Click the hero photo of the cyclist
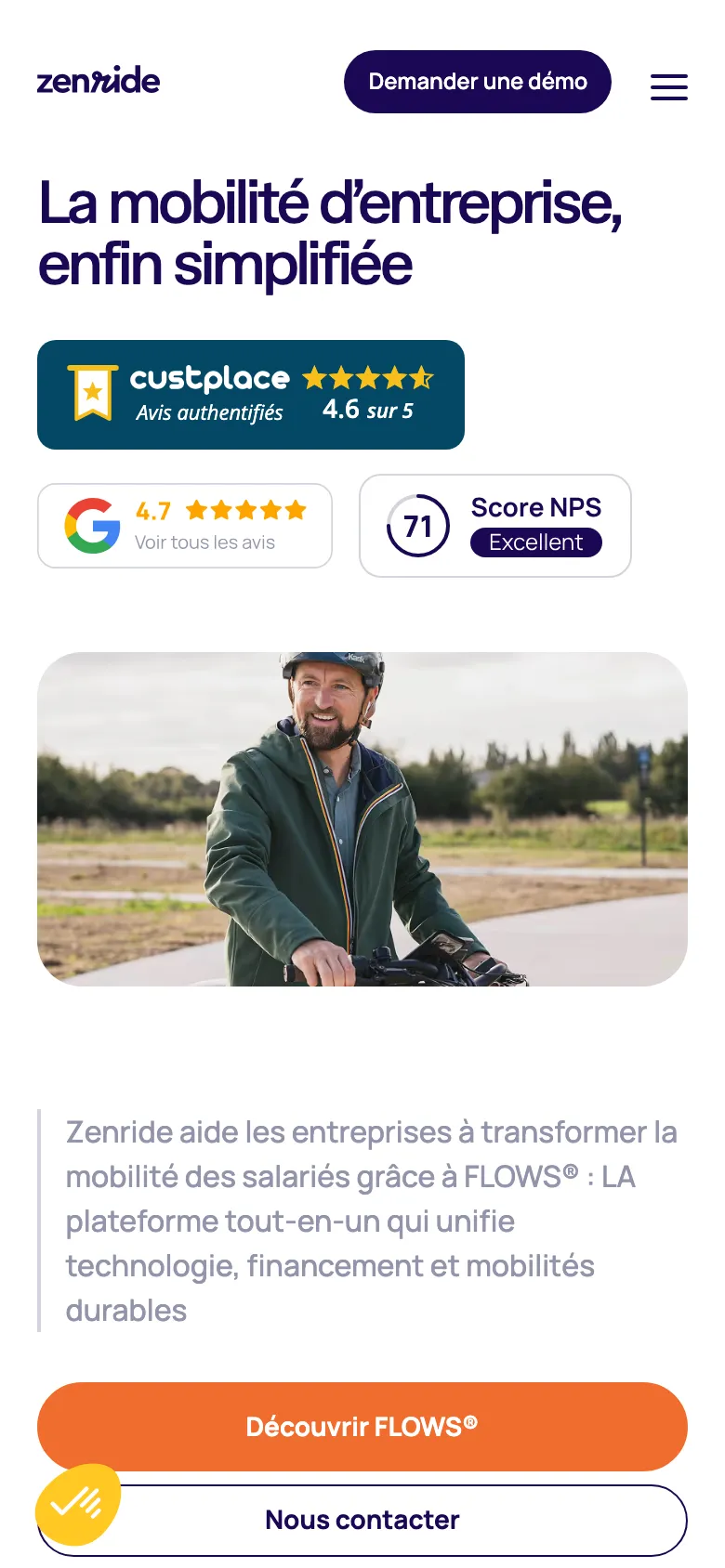Viewport: 725px width, 1568px height. [x=362, y=817]
